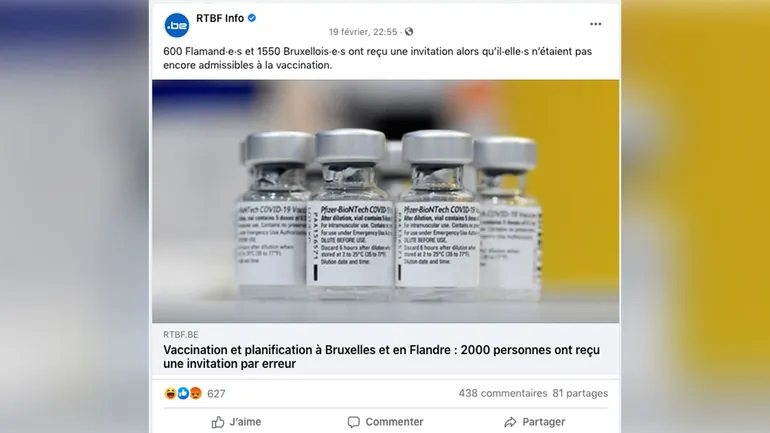
Task: Open the post's three-dot overflow menu
Action: click(x=596, y=24)
